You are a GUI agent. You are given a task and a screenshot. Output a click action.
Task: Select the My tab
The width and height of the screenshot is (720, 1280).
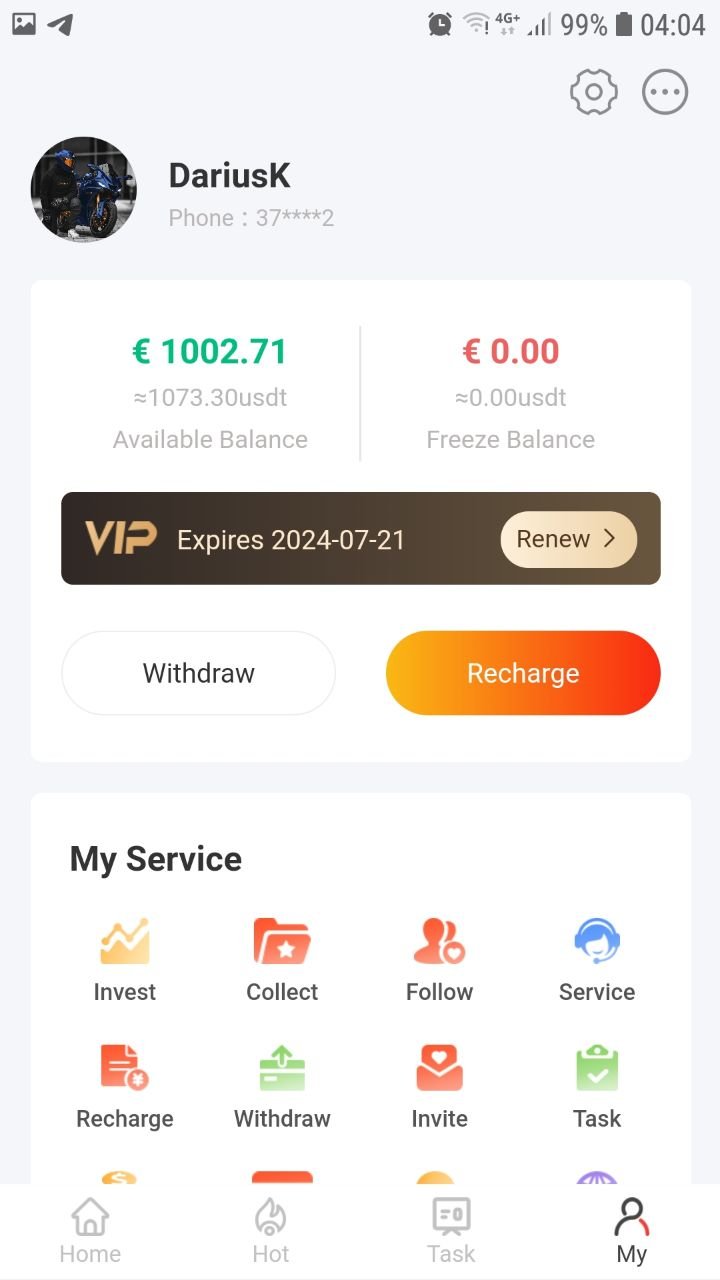pos(631,1232)
